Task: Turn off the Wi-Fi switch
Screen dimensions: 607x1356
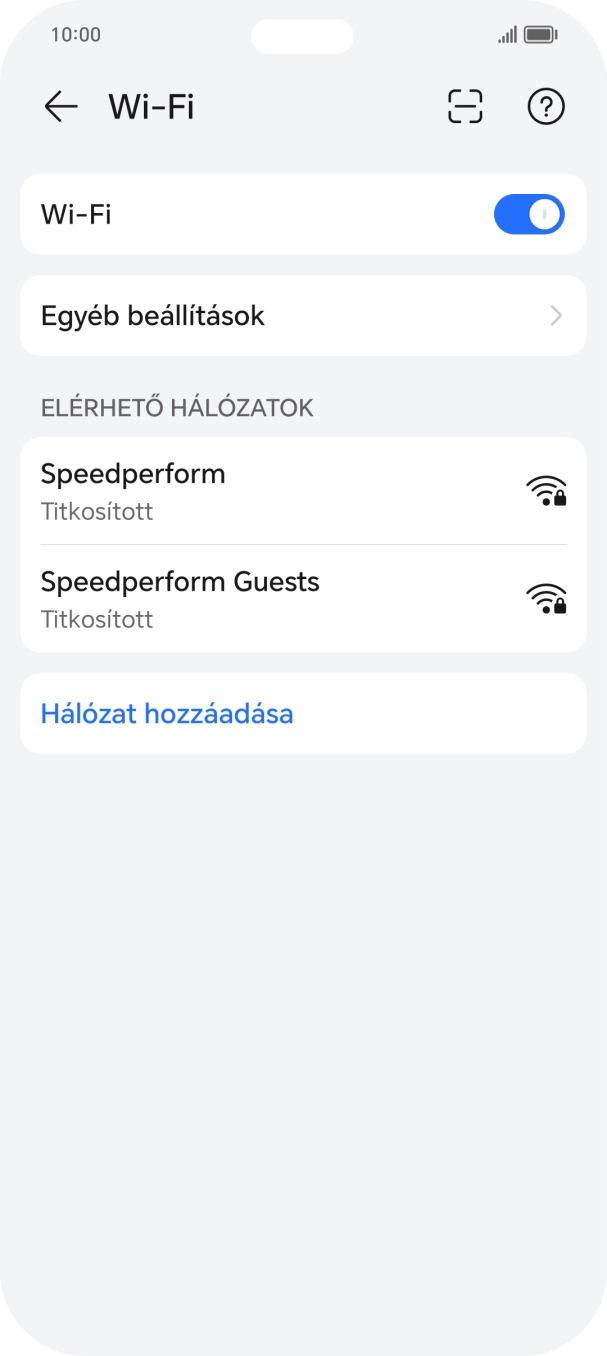Action: (529, 214)
